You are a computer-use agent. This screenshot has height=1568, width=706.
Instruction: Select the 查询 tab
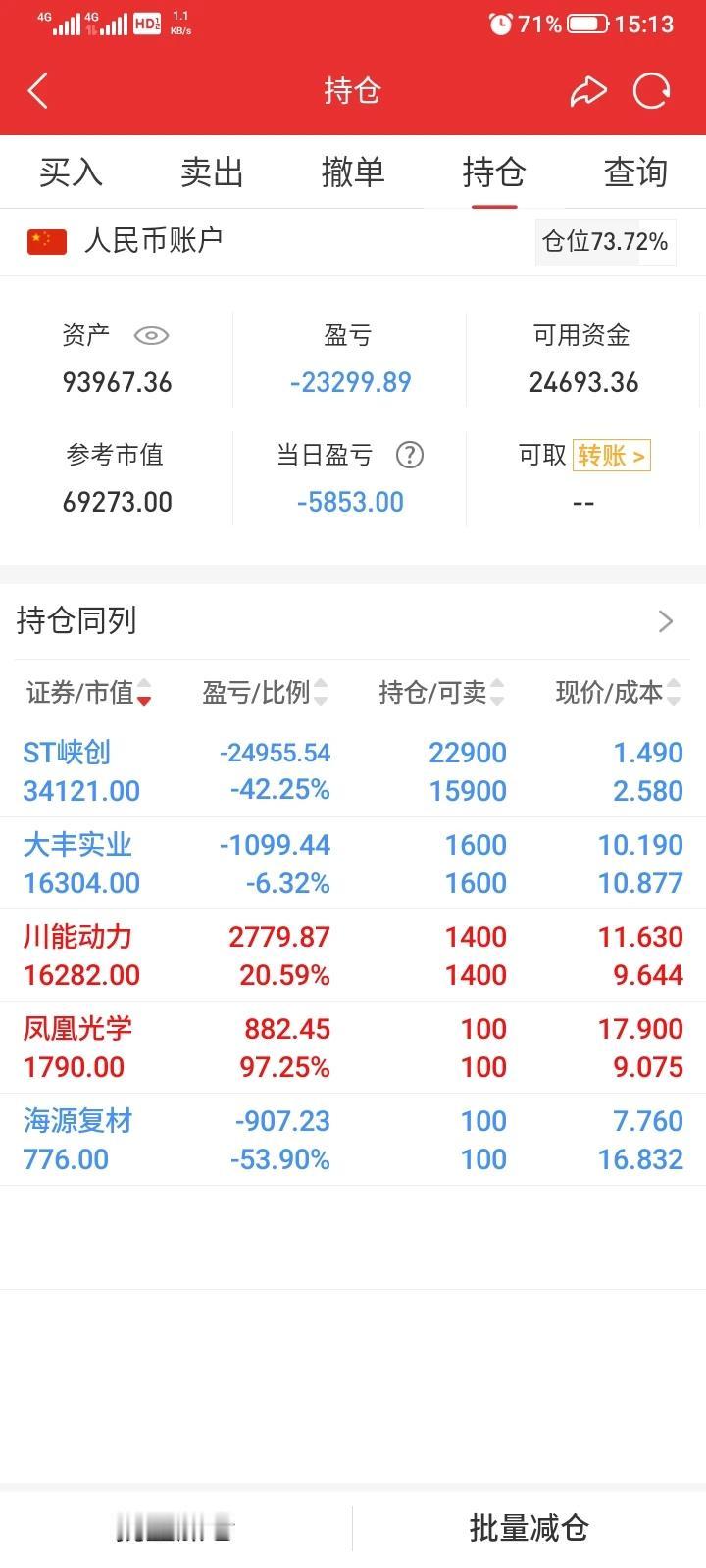click(635, 172)
